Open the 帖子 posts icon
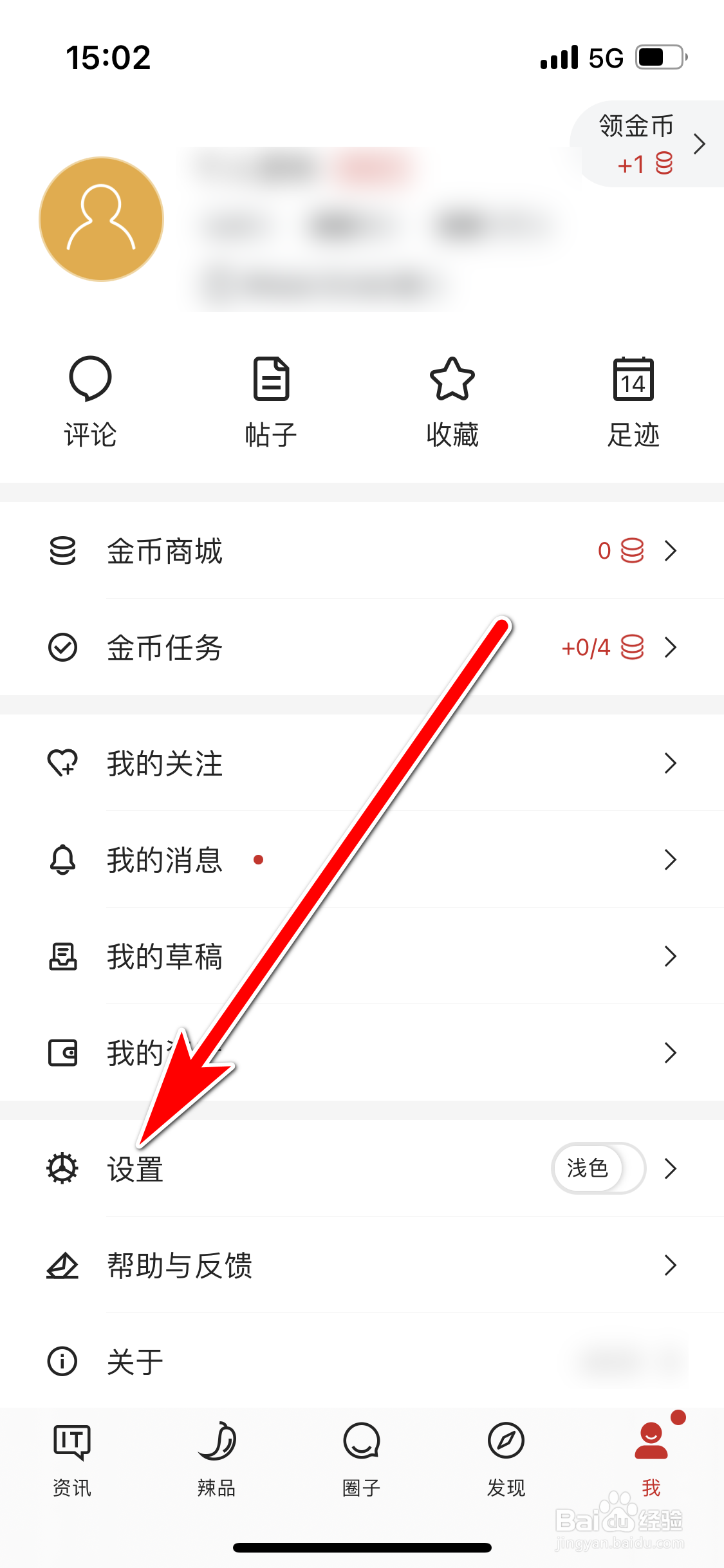Viewport: 724px width, 1568px height. click(x=270, y=380)
